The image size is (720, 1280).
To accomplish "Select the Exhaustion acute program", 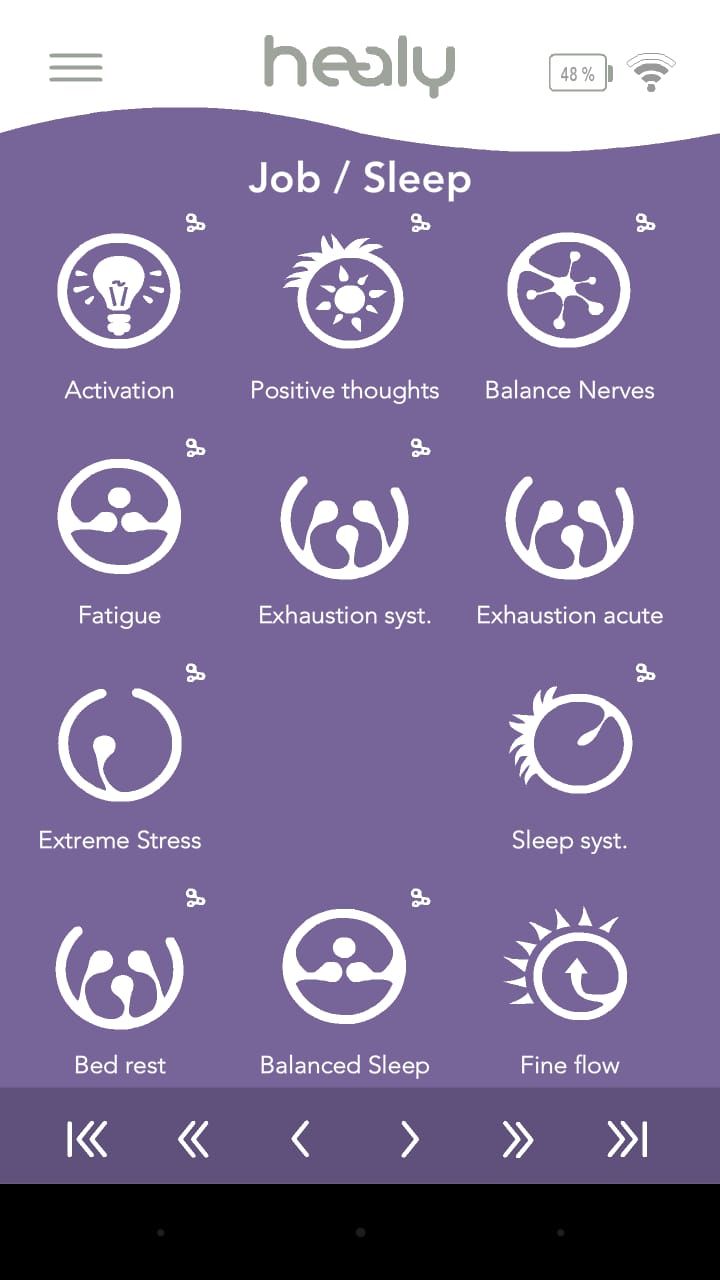I will tap(569, 517).
